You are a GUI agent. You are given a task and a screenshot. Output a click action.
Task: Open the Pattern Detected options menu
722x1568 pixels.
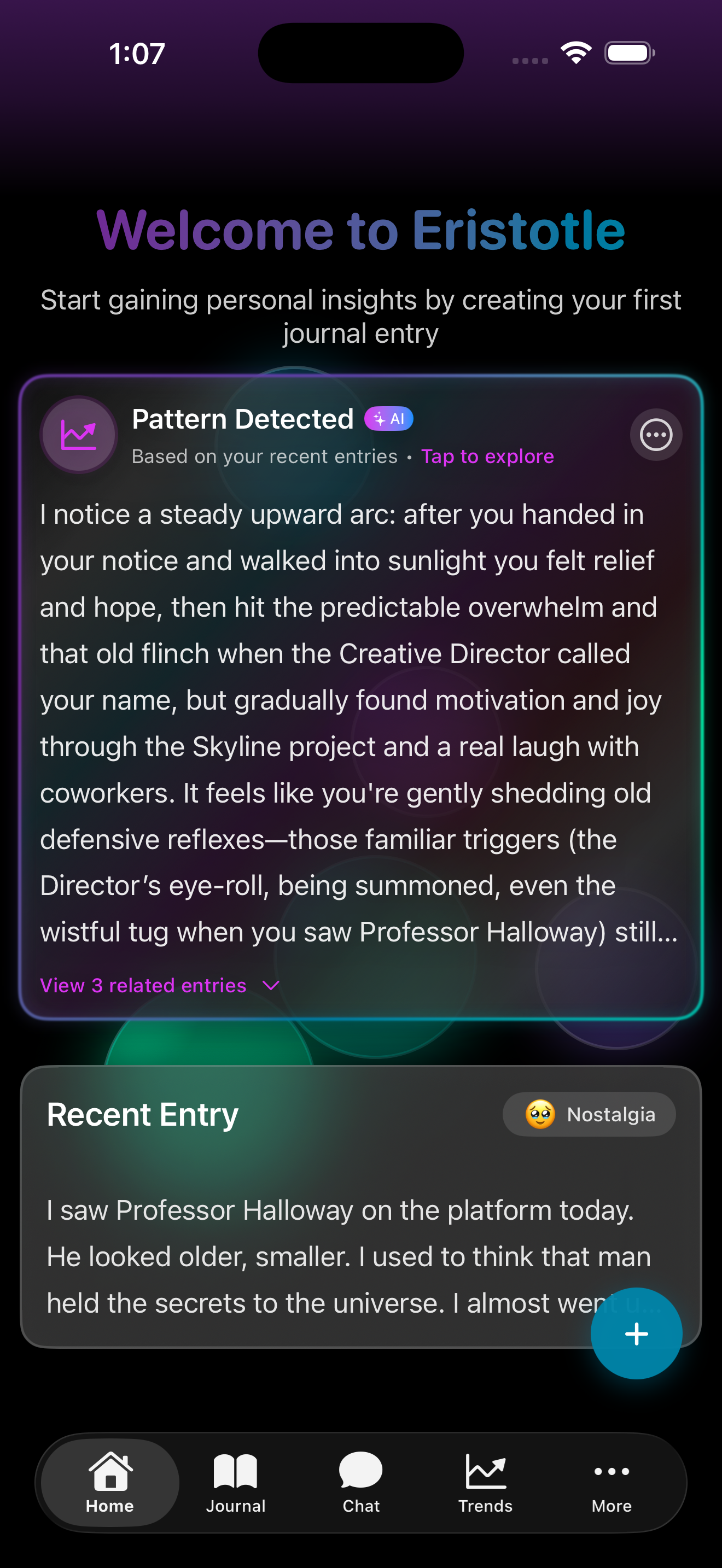(x=656, y=435)
